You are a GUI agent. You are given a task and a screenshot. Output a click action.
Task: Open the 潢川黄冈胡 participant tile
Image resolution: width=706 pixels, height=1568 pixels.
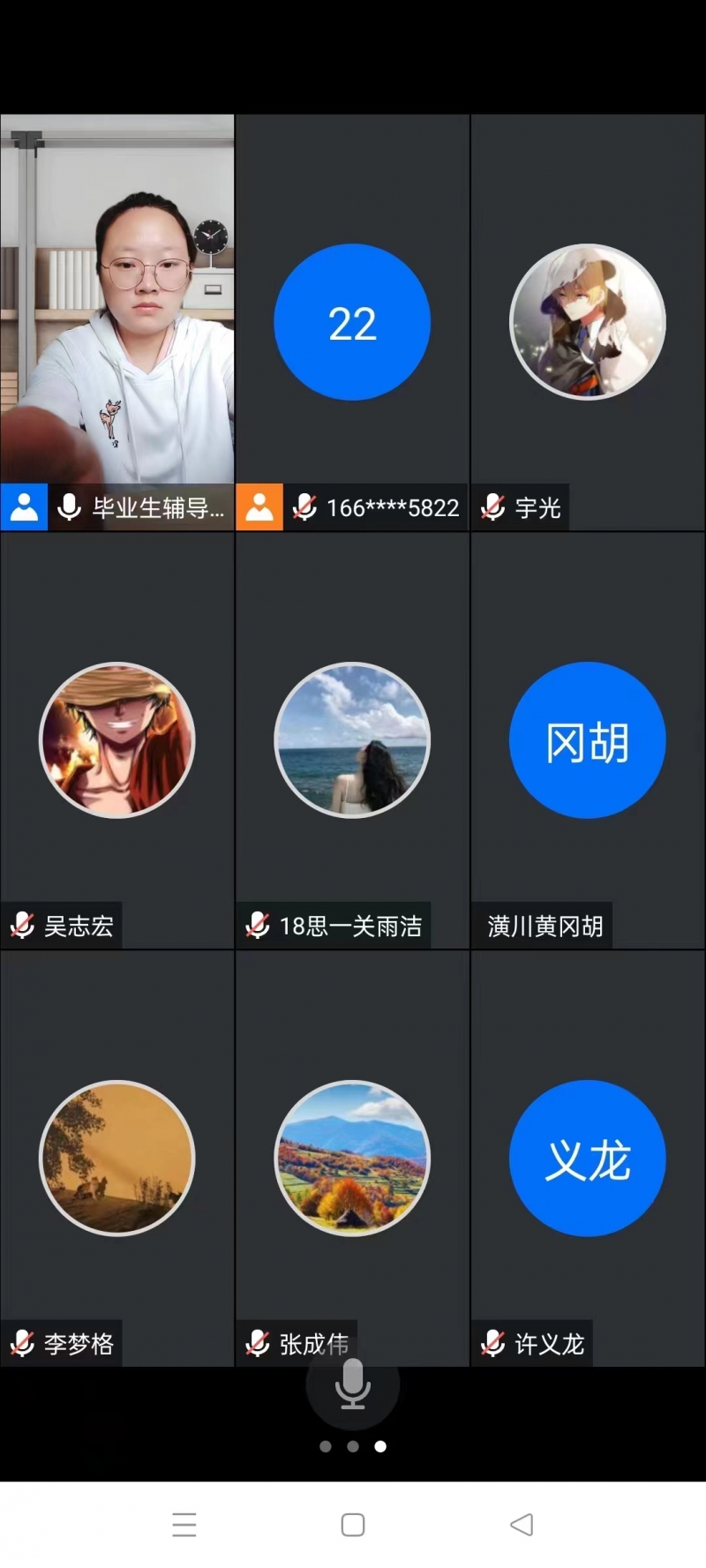click(x=588, y=739)
